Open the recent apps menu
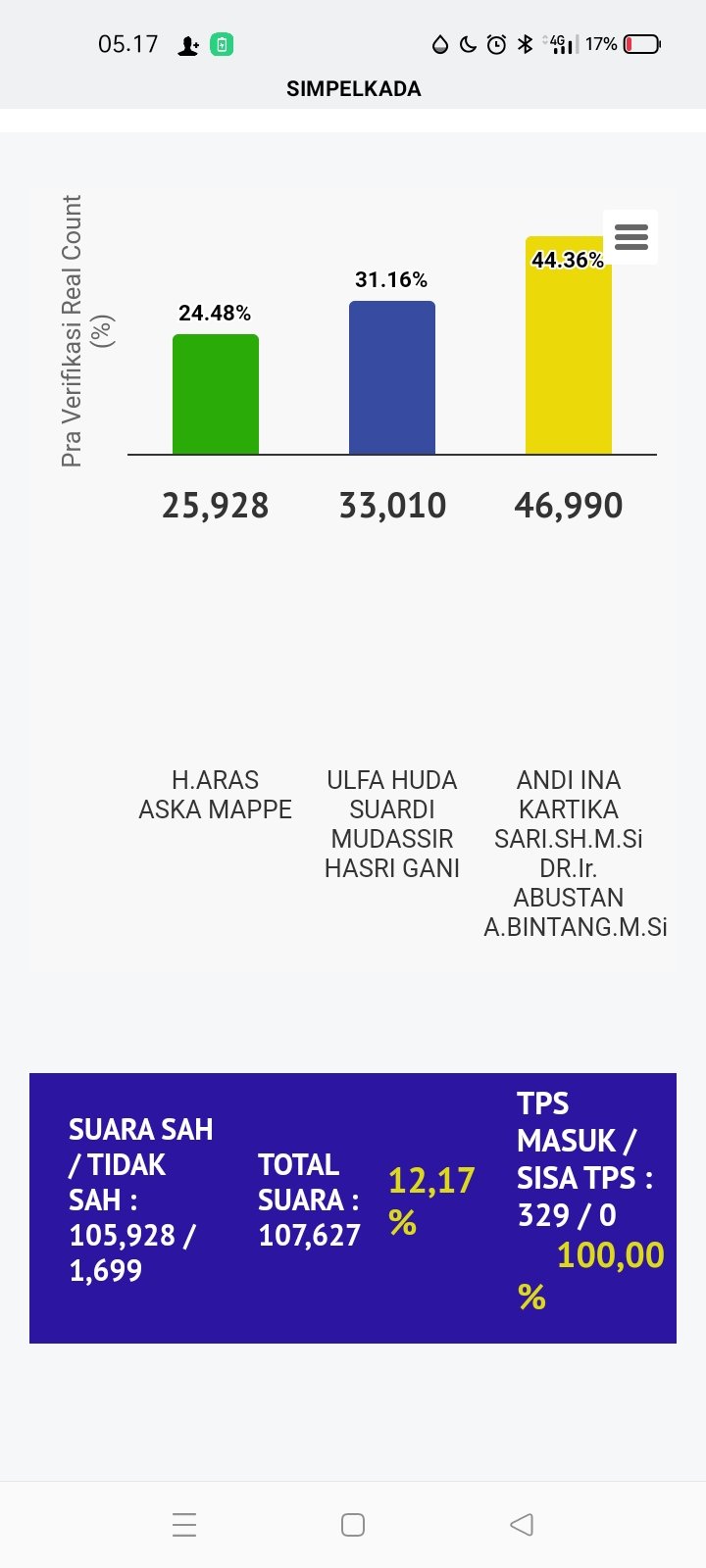The width and height of the screenshot is (706, 1568). point(184,1524)
